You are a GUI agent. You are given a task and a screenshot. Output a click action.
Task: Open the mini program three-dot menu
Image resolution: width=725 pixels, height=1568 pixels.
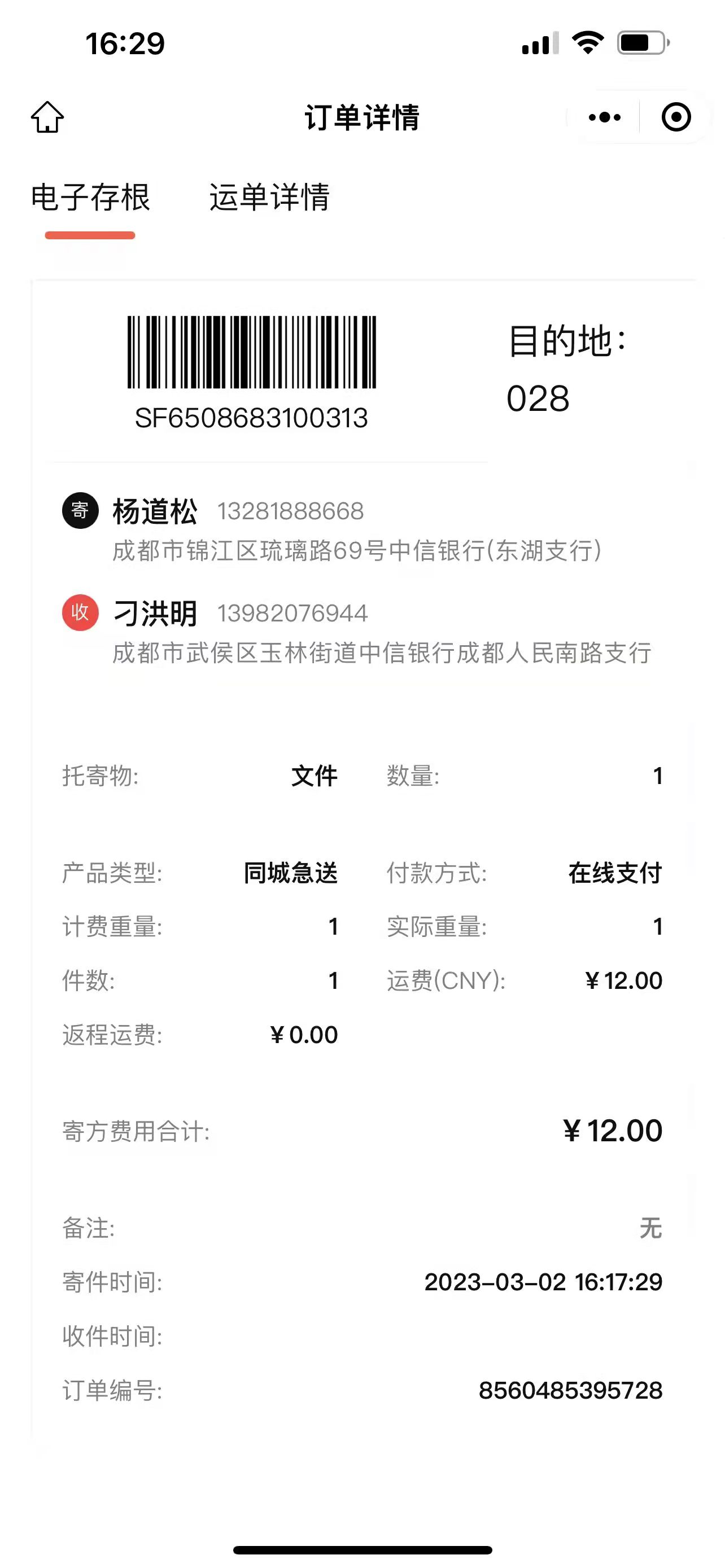[x=605, y=117]
